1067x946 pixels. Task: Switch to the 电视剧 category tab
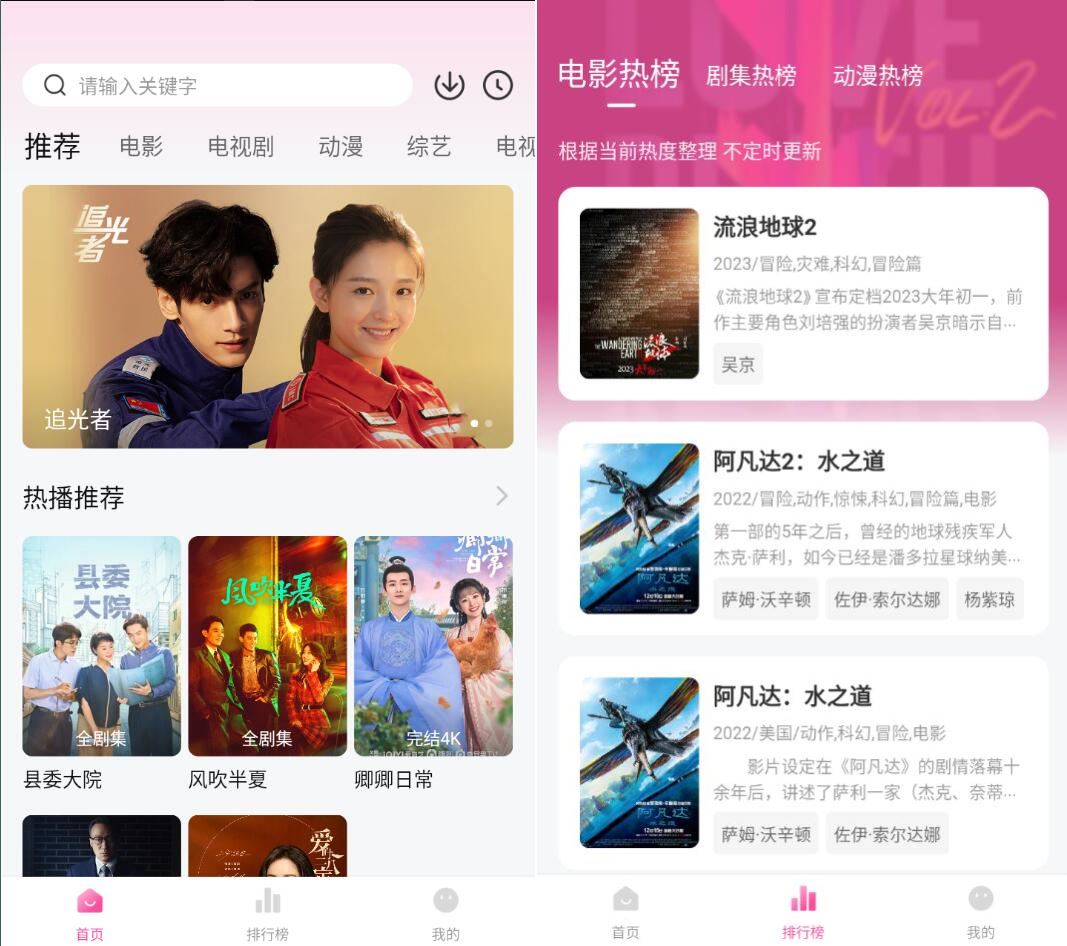coord(241,147)
